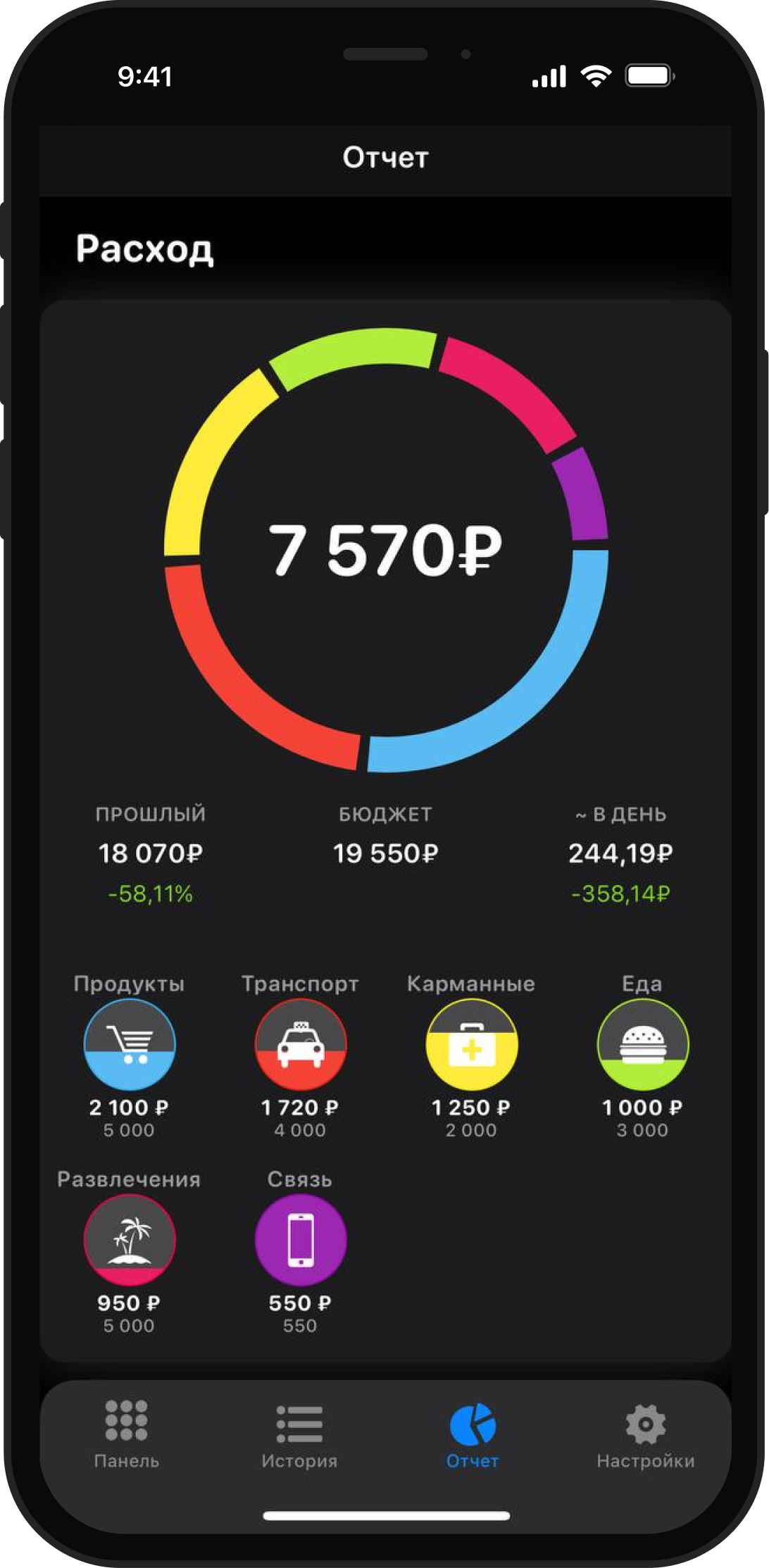
Task: Open the История tab
Action: pos(299,1434)
